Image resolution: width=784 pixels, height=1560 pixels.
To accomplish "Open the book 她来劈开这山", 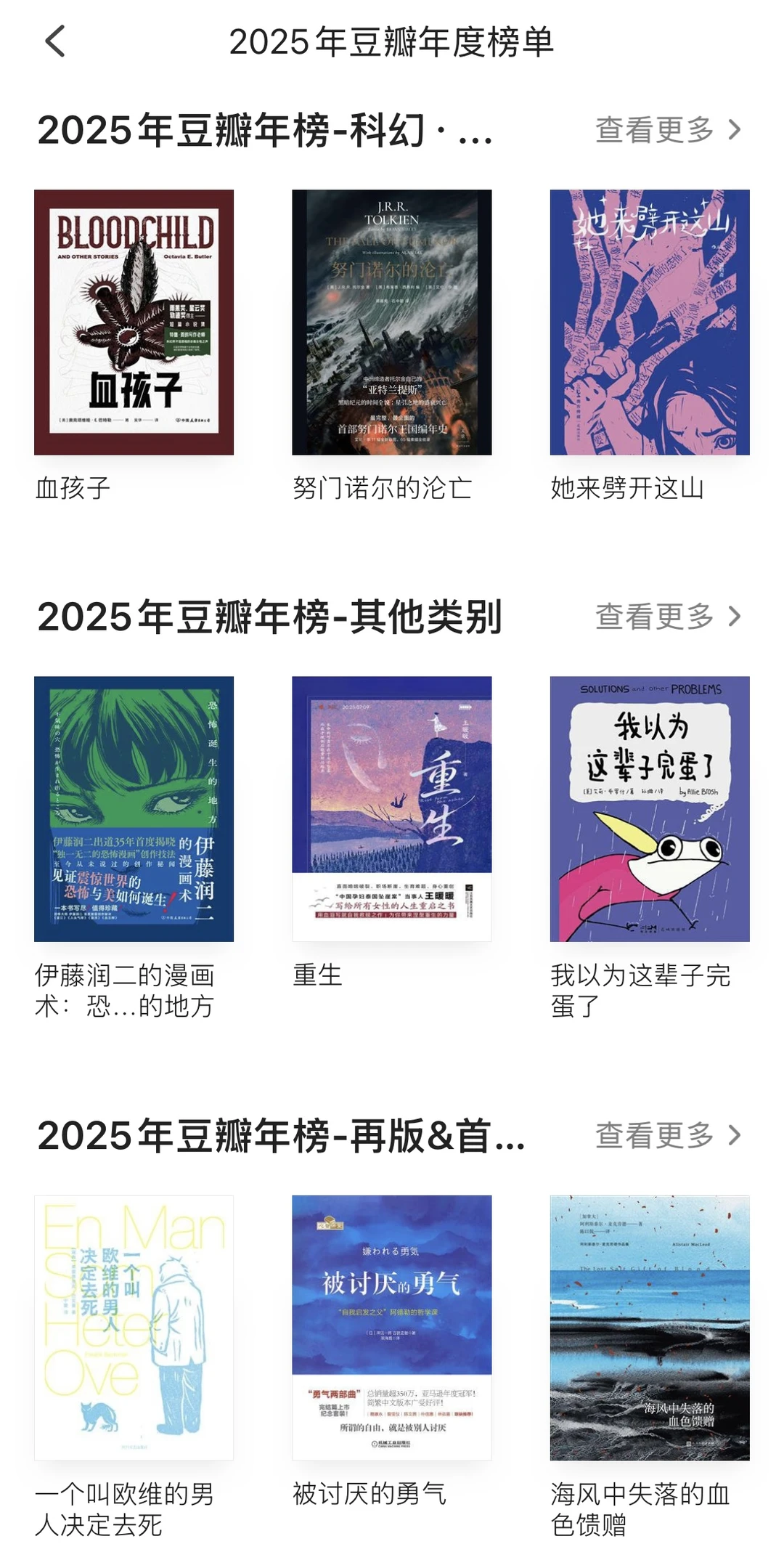I will [650, 322].
